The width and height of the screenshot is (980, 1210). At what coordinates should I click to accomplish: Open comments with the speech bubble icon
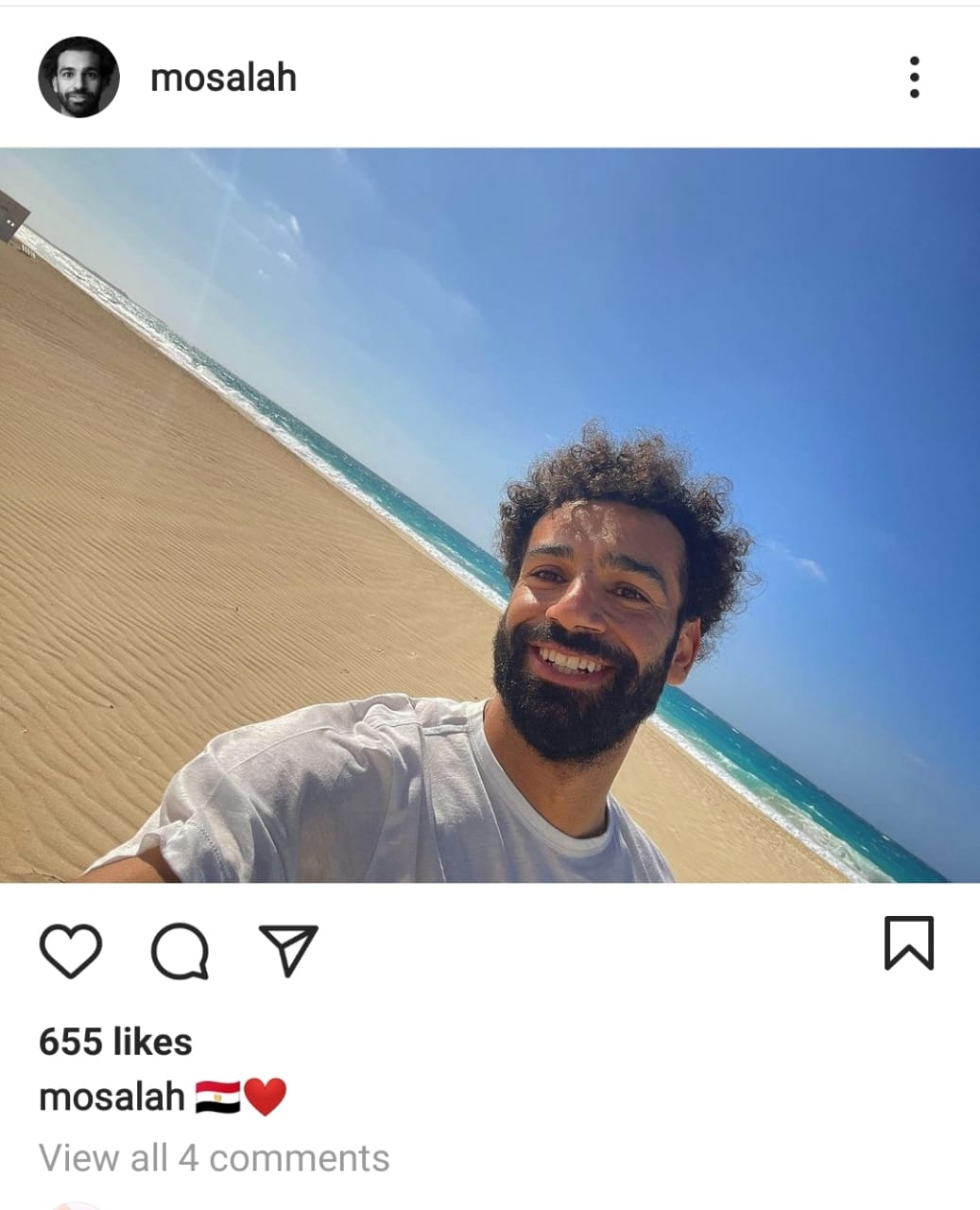click(180, 950)
